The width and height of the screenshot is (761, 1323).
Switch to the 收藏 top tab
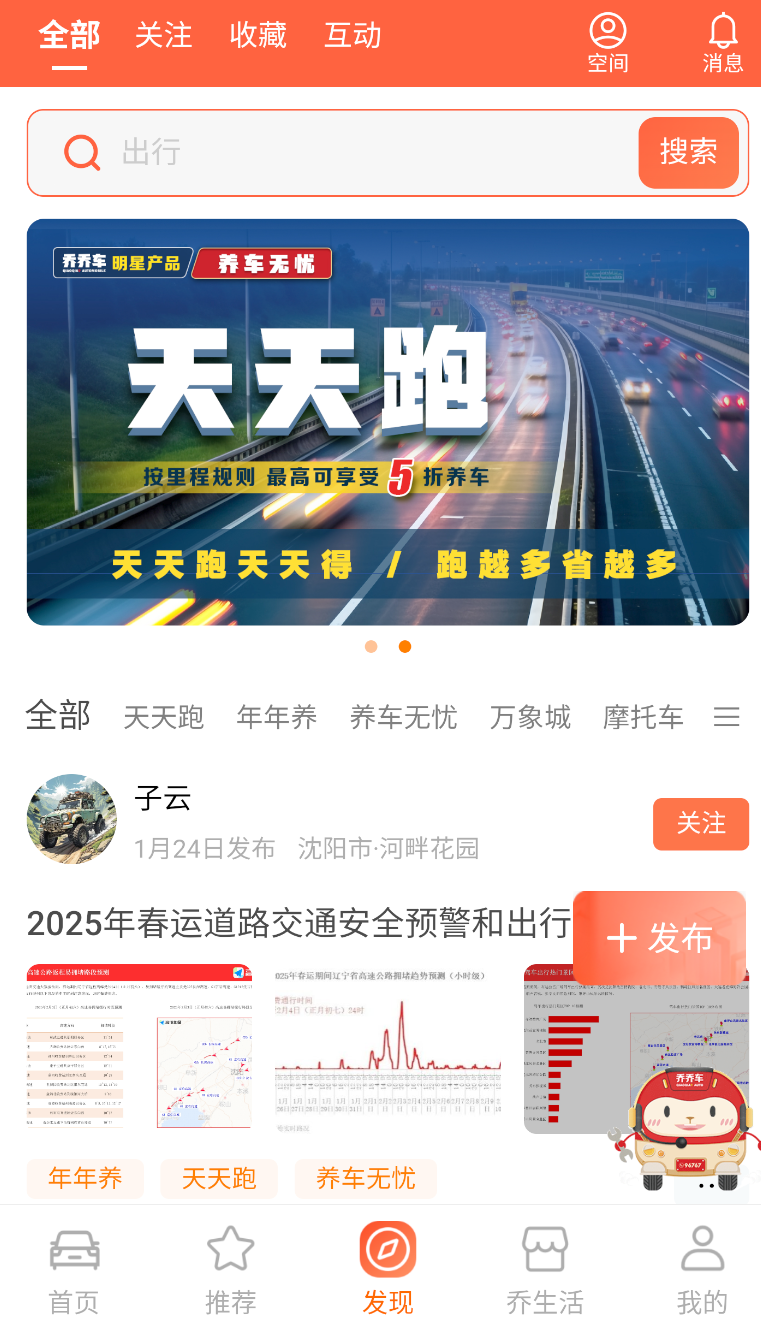[258, 35]
